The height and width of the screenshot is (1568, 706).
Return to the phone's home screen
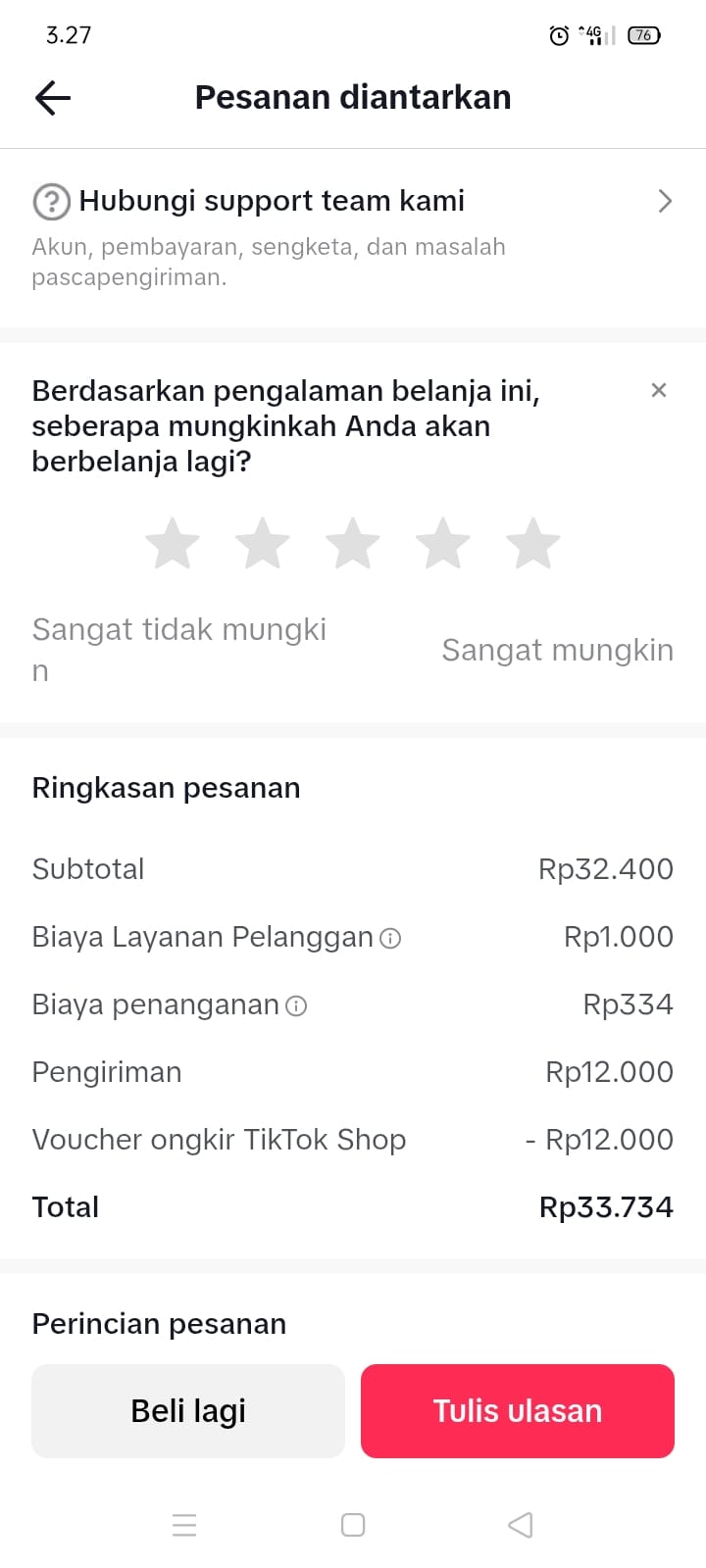click(353, 1525)
